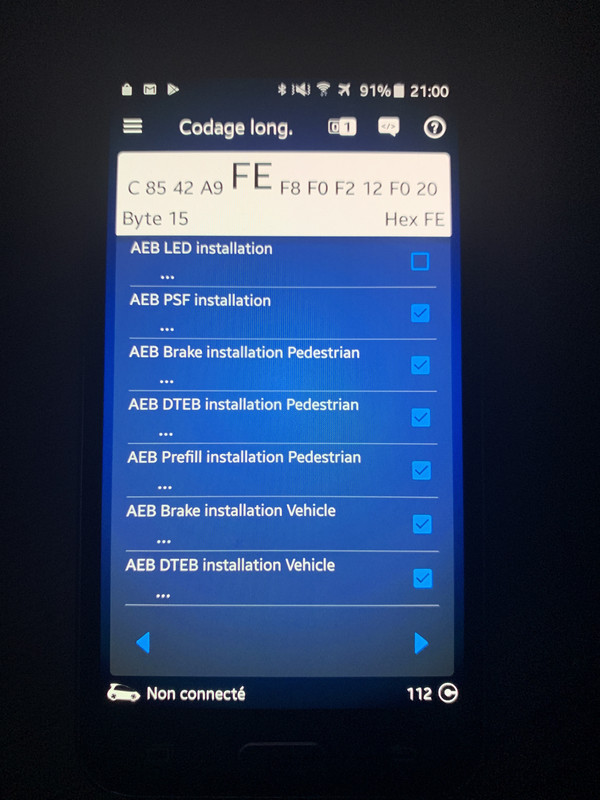The image size is (600, 800).
Task: Open the help question mark
Action: click(x=435, y=127)
